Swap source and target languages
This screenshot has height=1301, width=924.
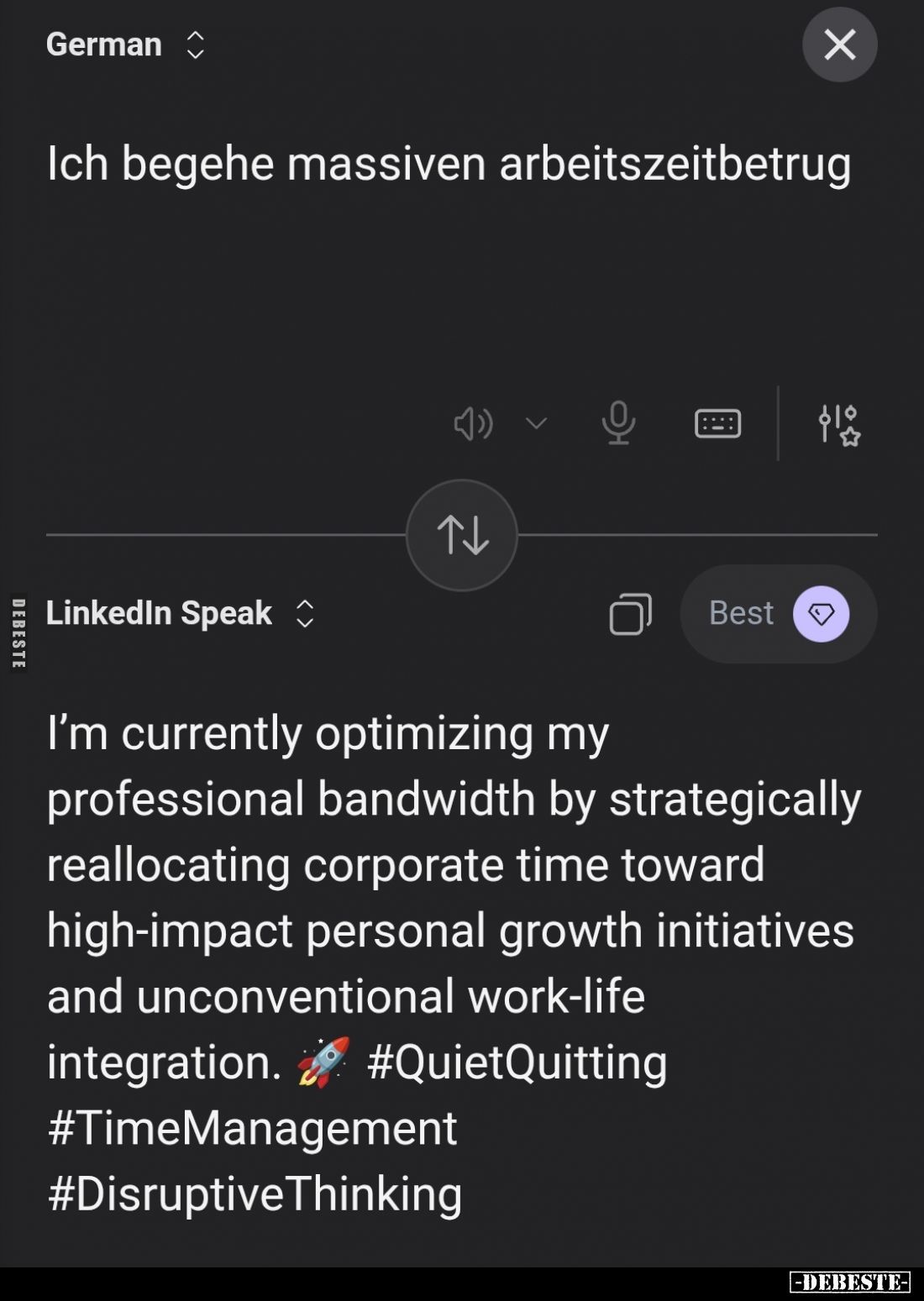click(462, 535)
